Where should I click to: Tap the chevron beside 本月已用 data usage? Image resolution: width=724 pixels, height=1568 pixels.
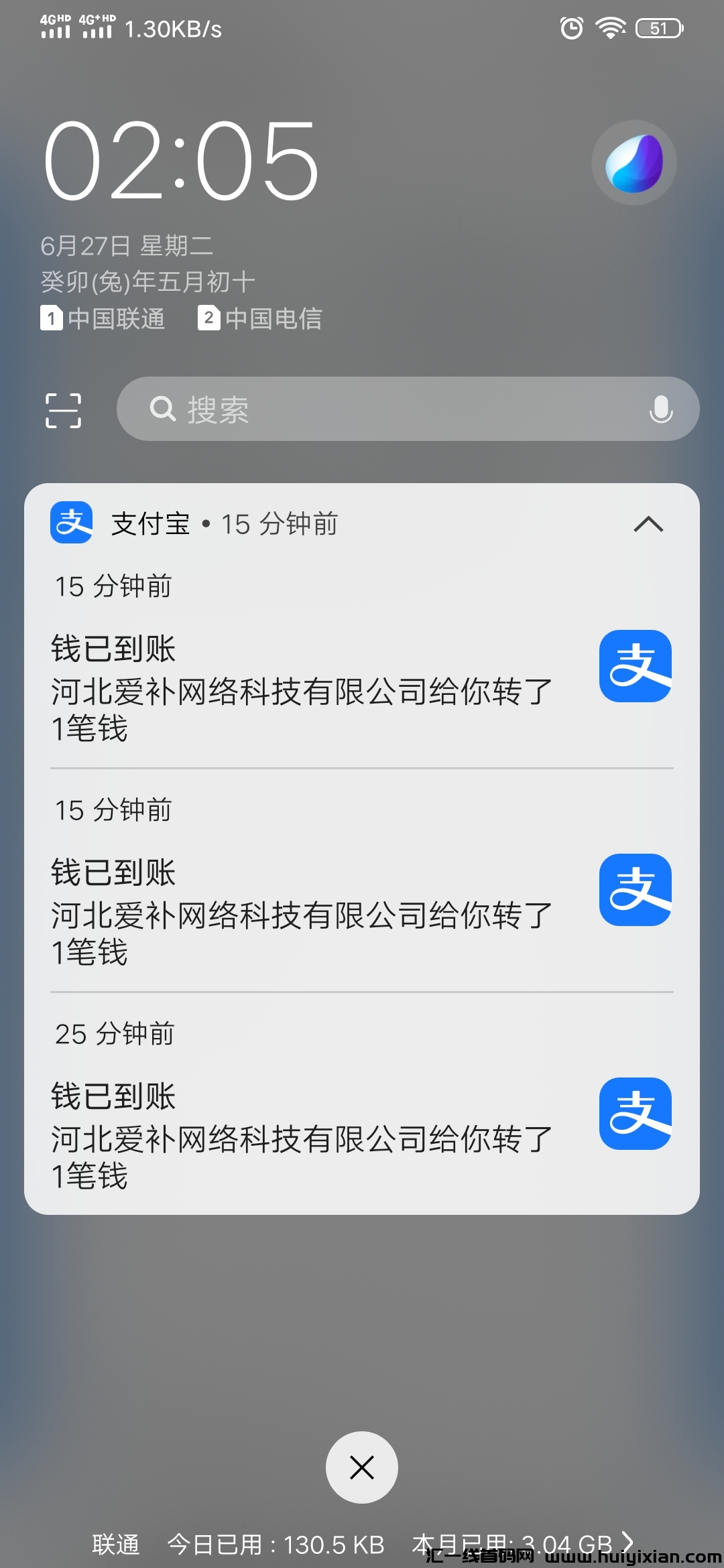630,1540
